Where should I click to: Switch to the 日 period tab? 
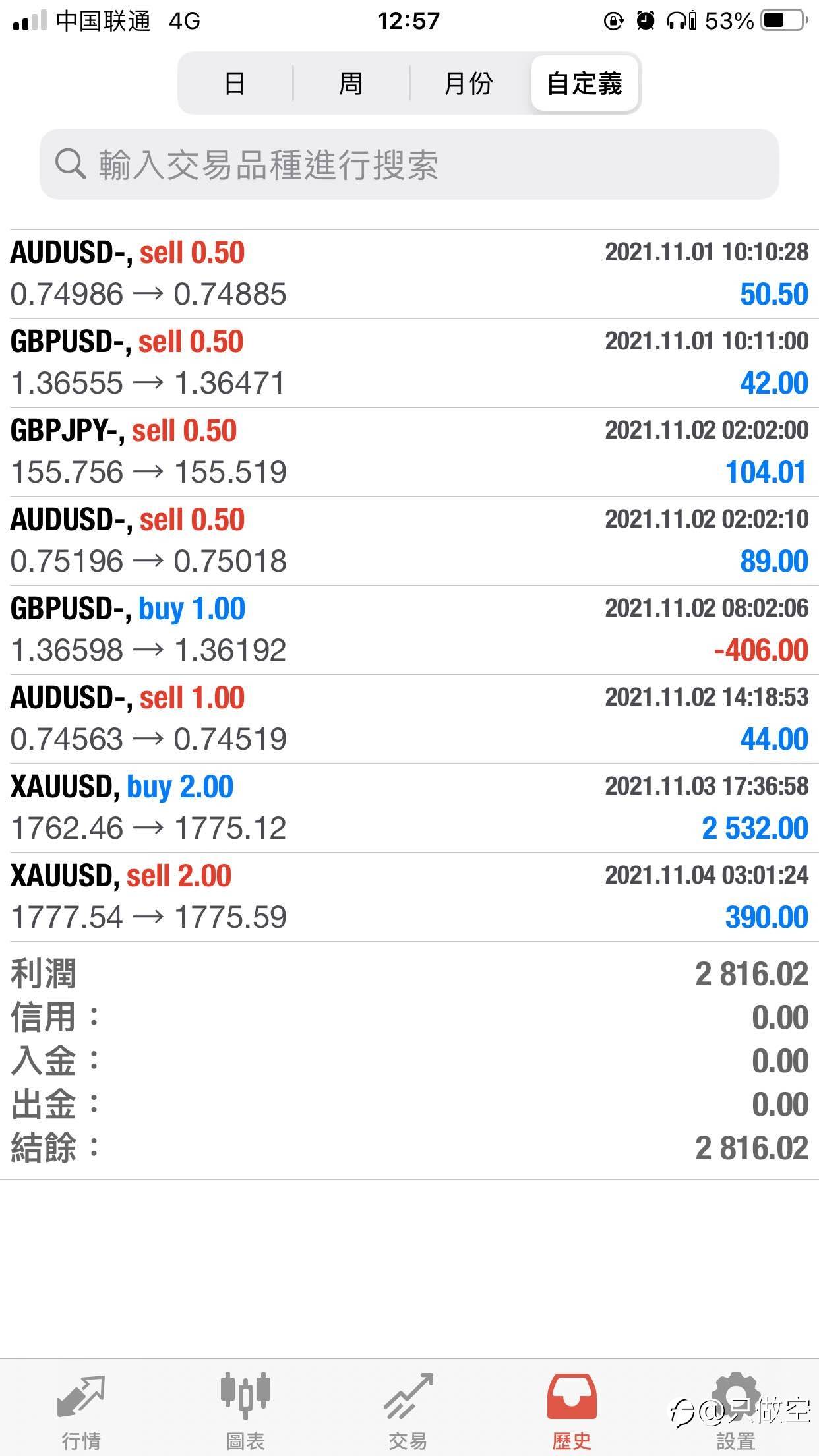(x=235, y=84)
